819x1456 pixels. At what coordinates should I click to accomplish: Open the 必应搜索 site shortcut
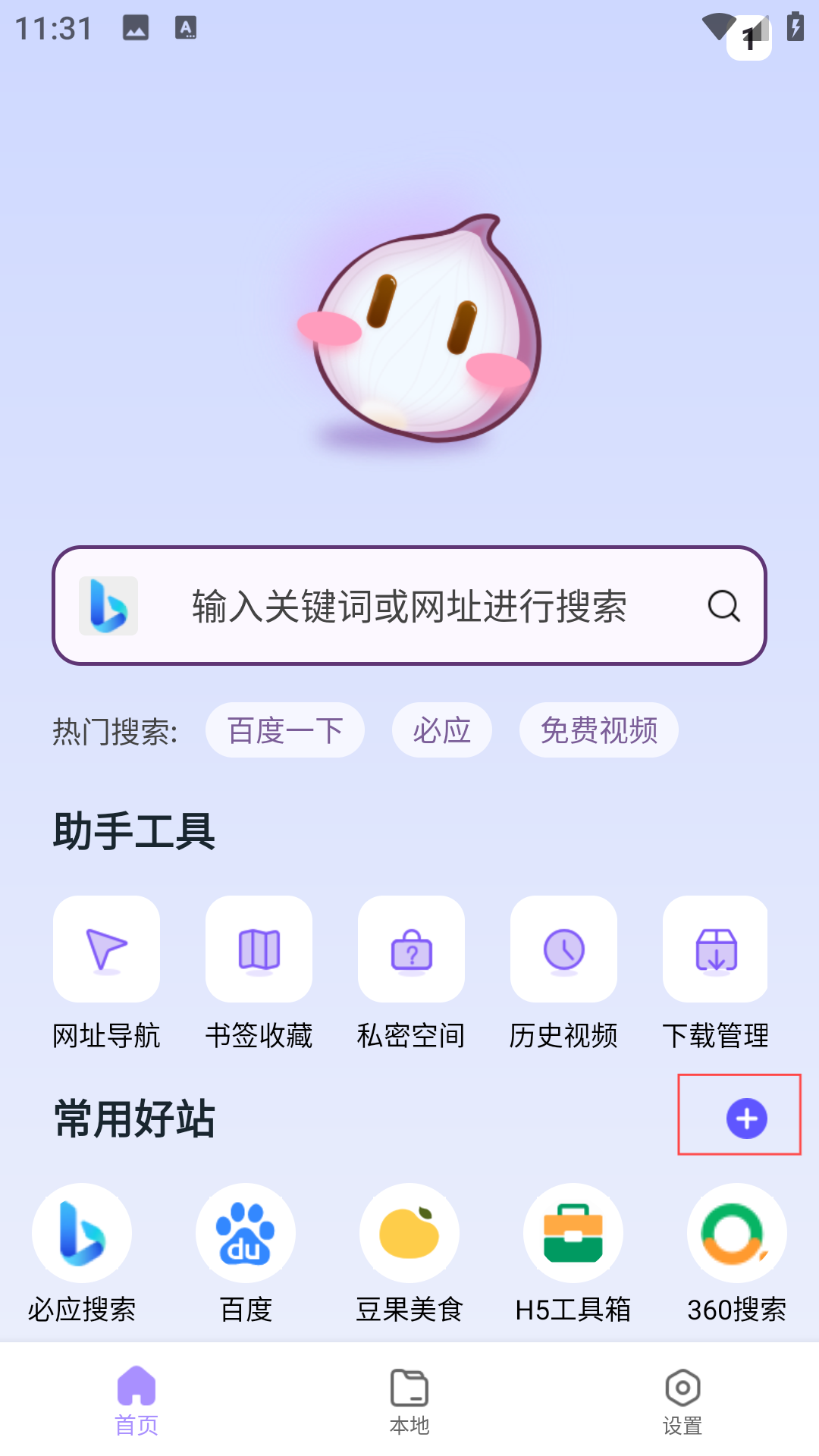pyautogui.click(x=82, y=1234)
